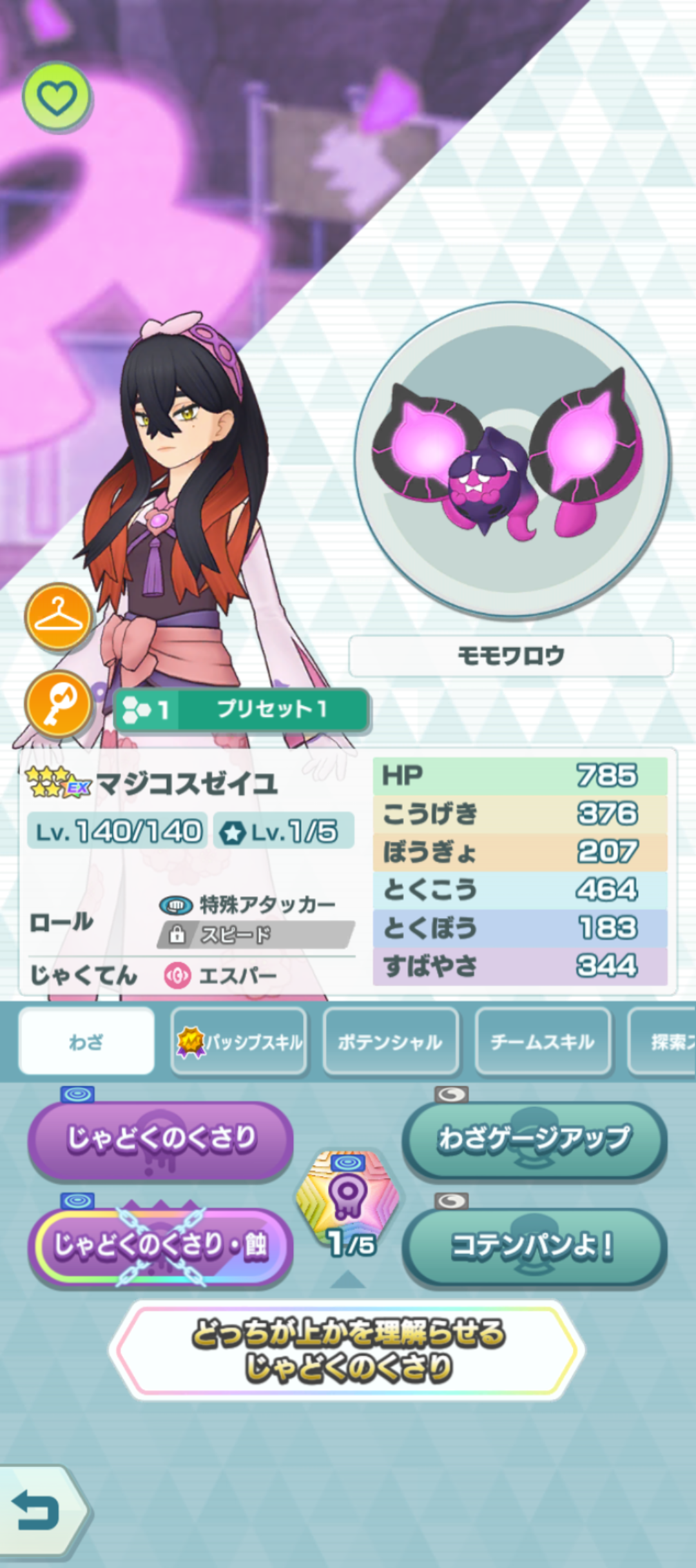View the どっちが上かを理解らせる sync move details
The width and height of the screenshot is (696, 1568).
coord(348,1349)
